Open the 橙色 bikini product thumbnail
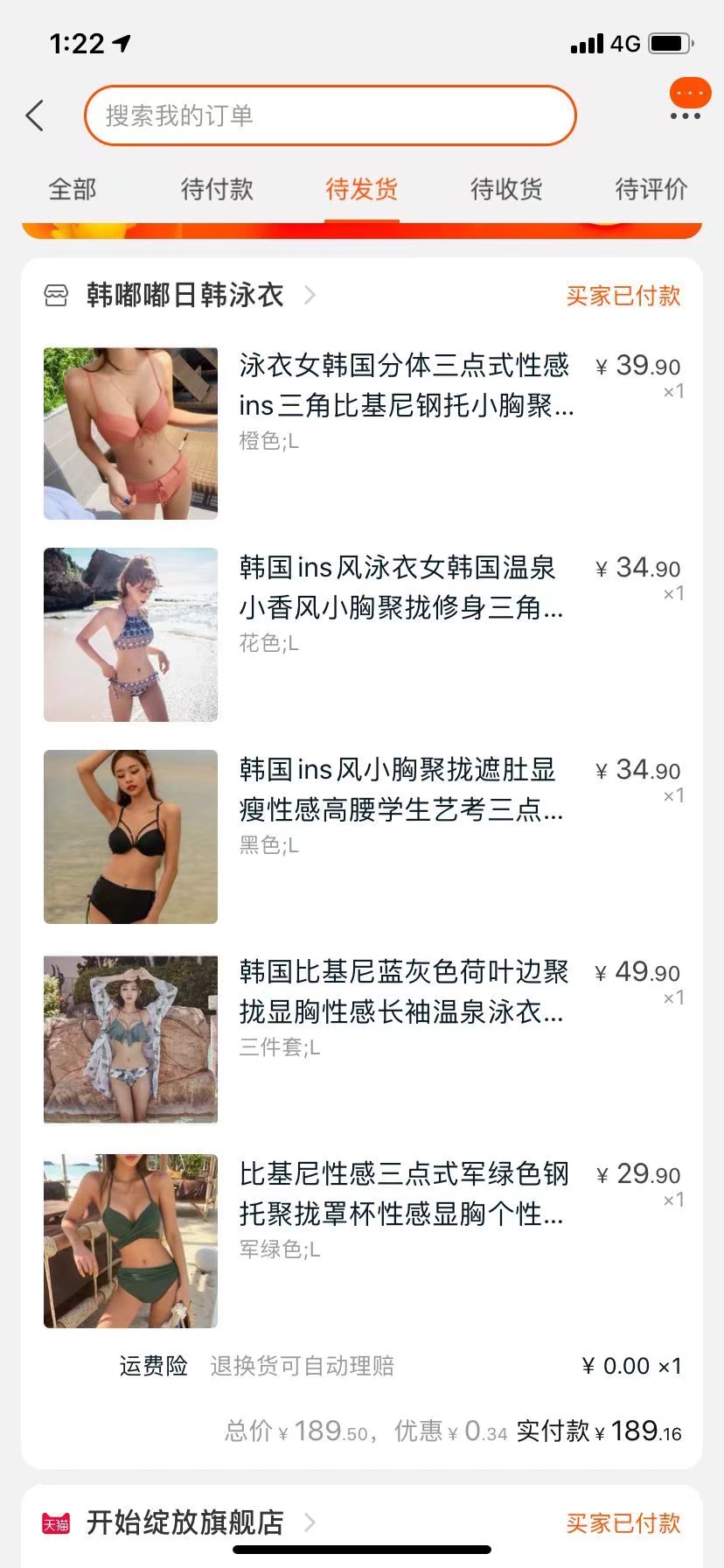Viewport: 724px width, 1568px height. pyautogui.click(x=129, y=432)
